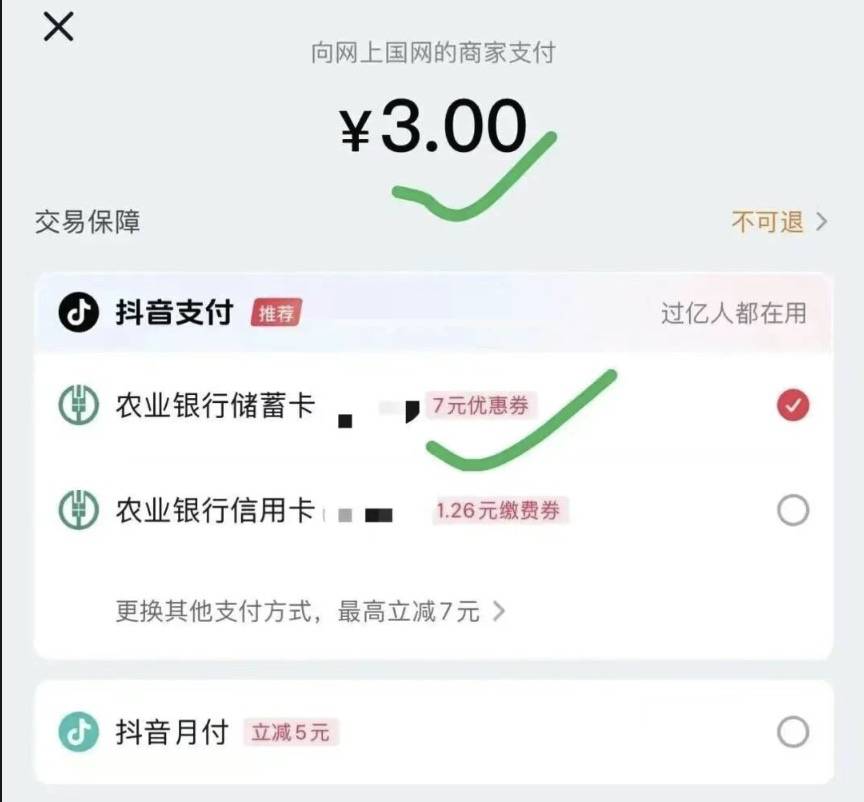Choose 抖音月付 payment option

click(792, 733)
